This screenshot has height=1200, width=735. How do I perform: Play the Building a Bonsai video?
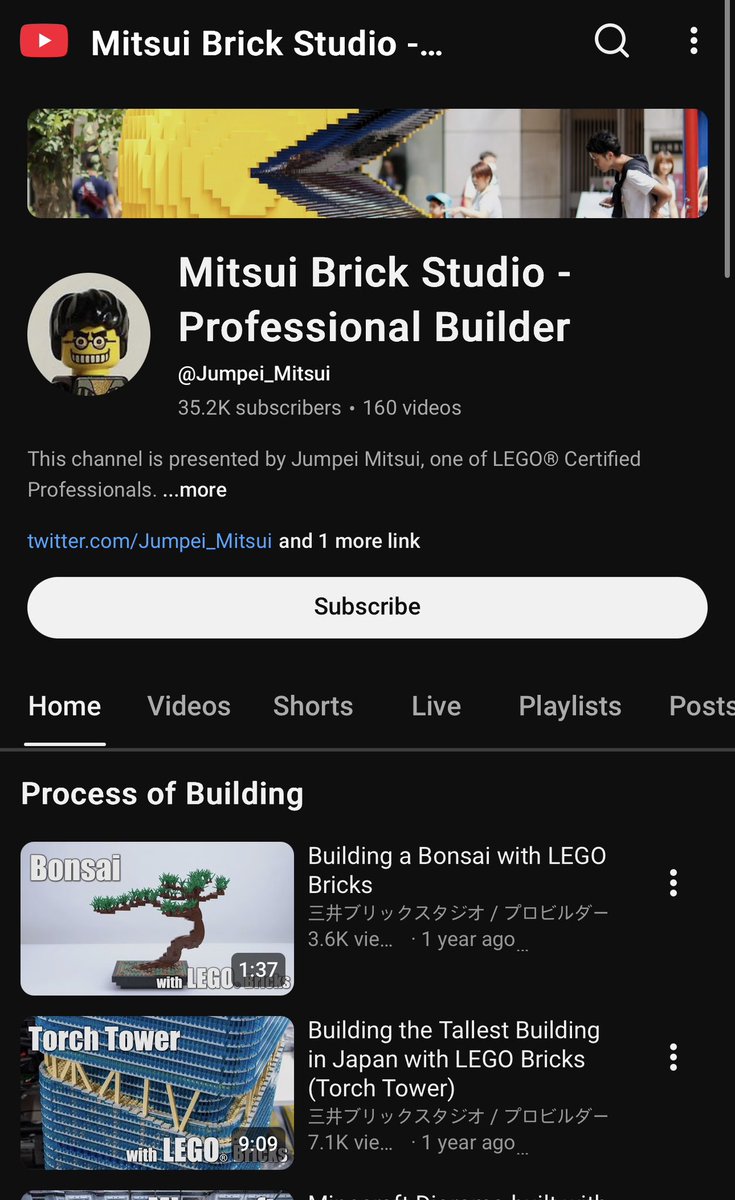(158, 919)
